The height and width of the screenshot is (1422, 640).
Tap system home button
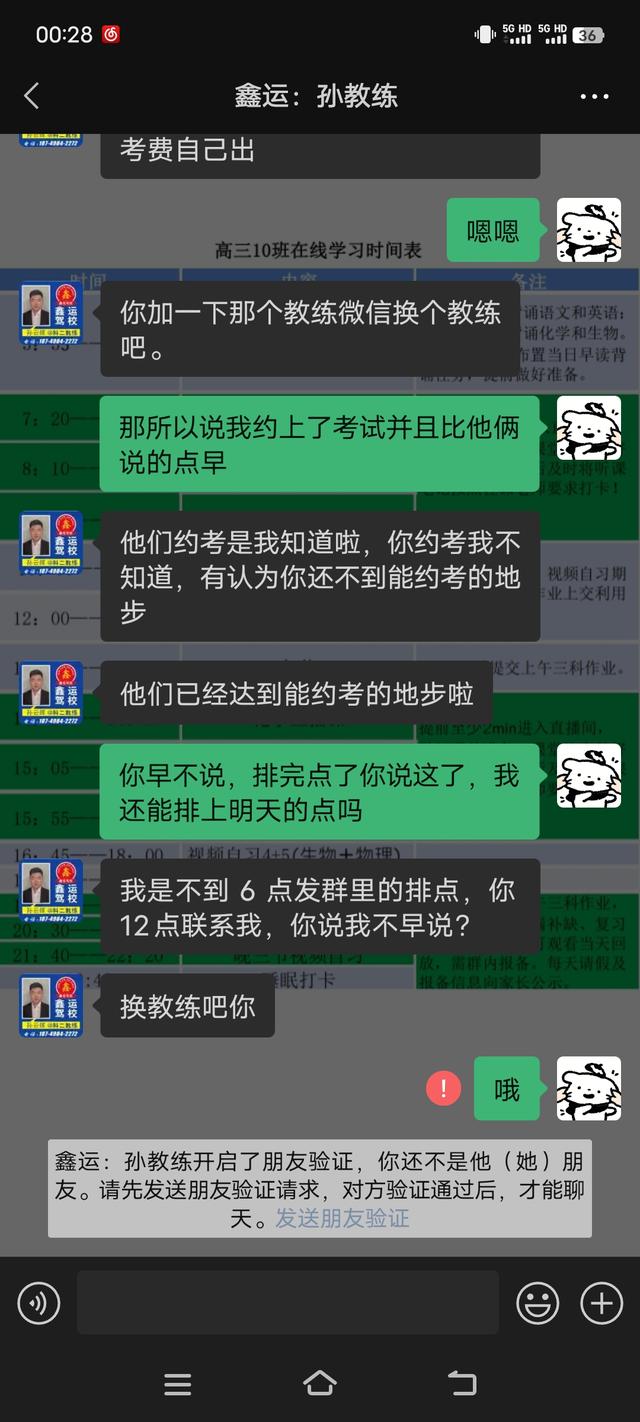[319, 1383]
